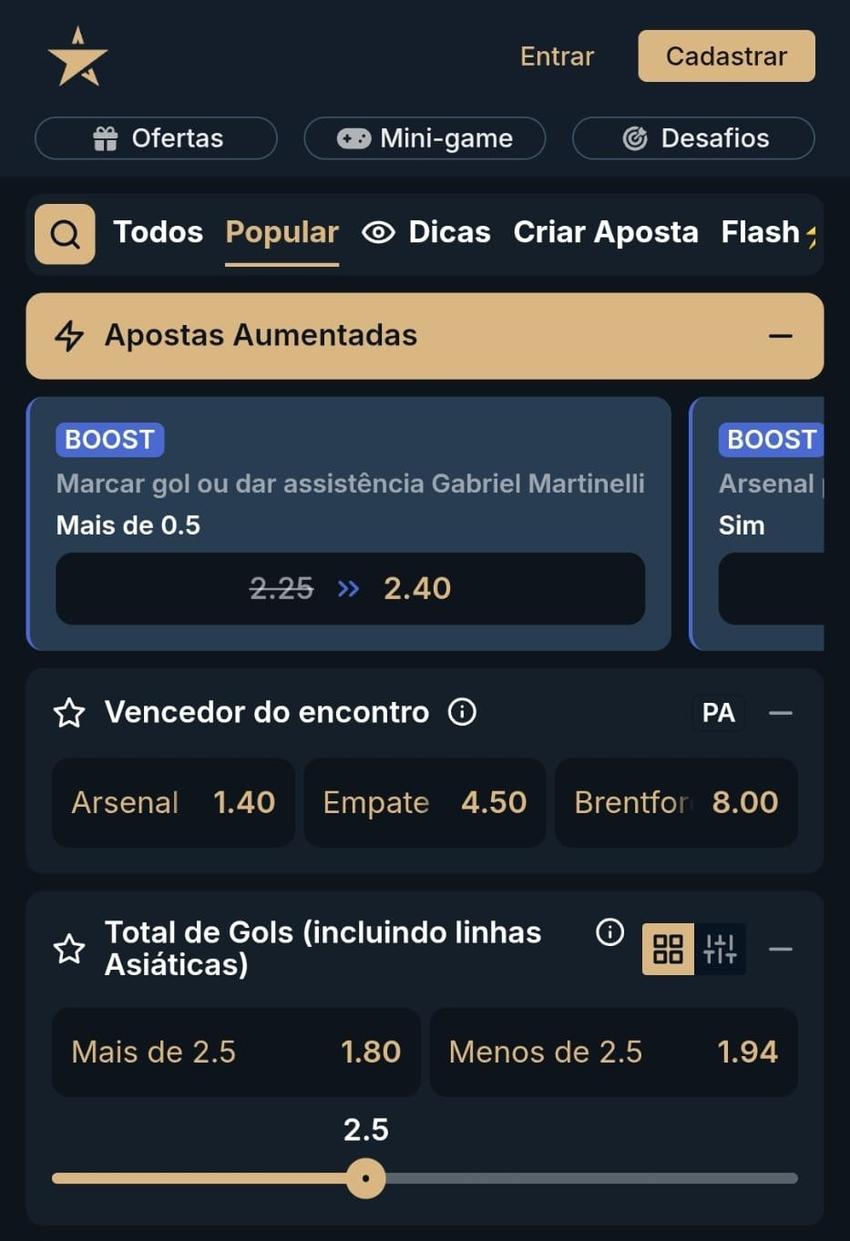850x1241 pixels.
Task: Click the eye icon next to Dicas
Action: (377, 233)
